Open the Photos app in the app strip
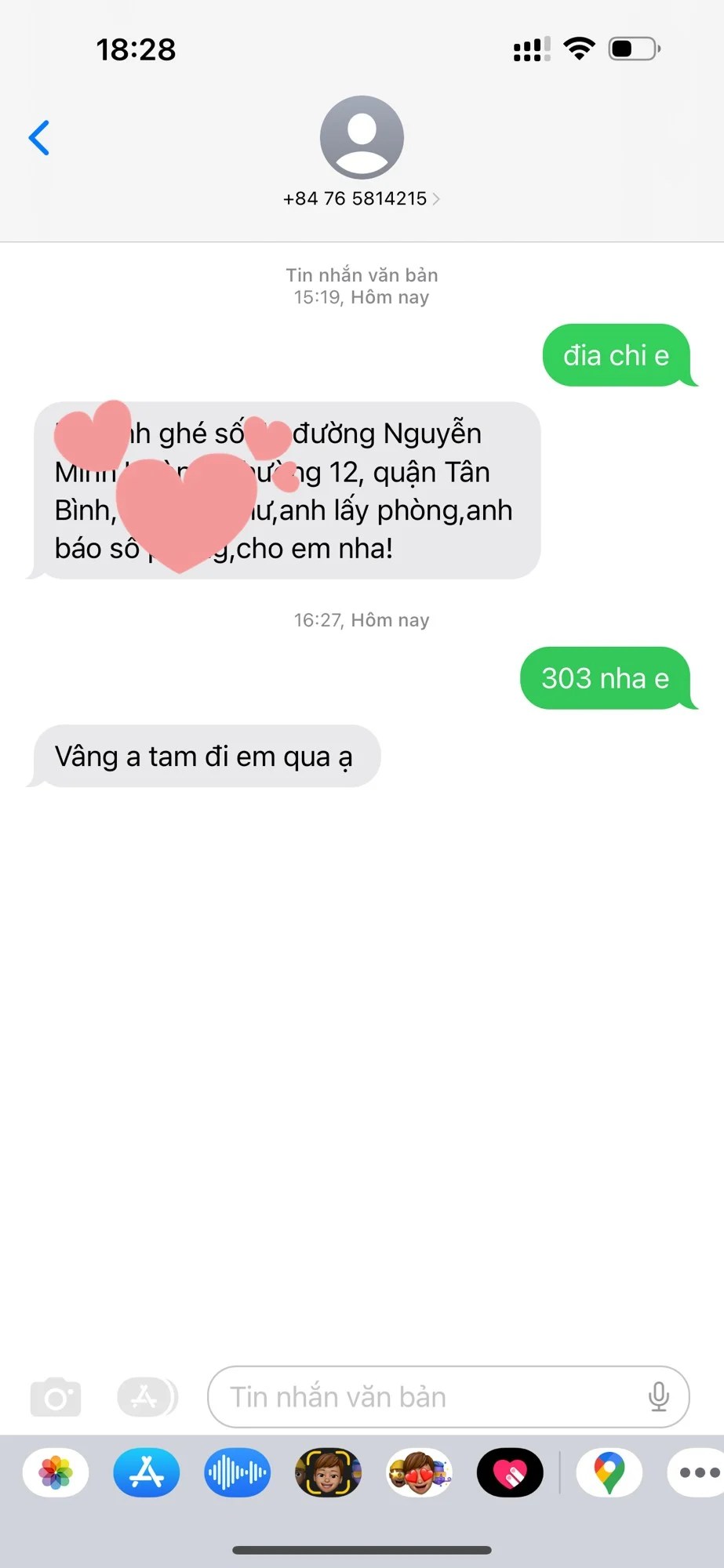724x1568 pixels. tap(56, 1472)
